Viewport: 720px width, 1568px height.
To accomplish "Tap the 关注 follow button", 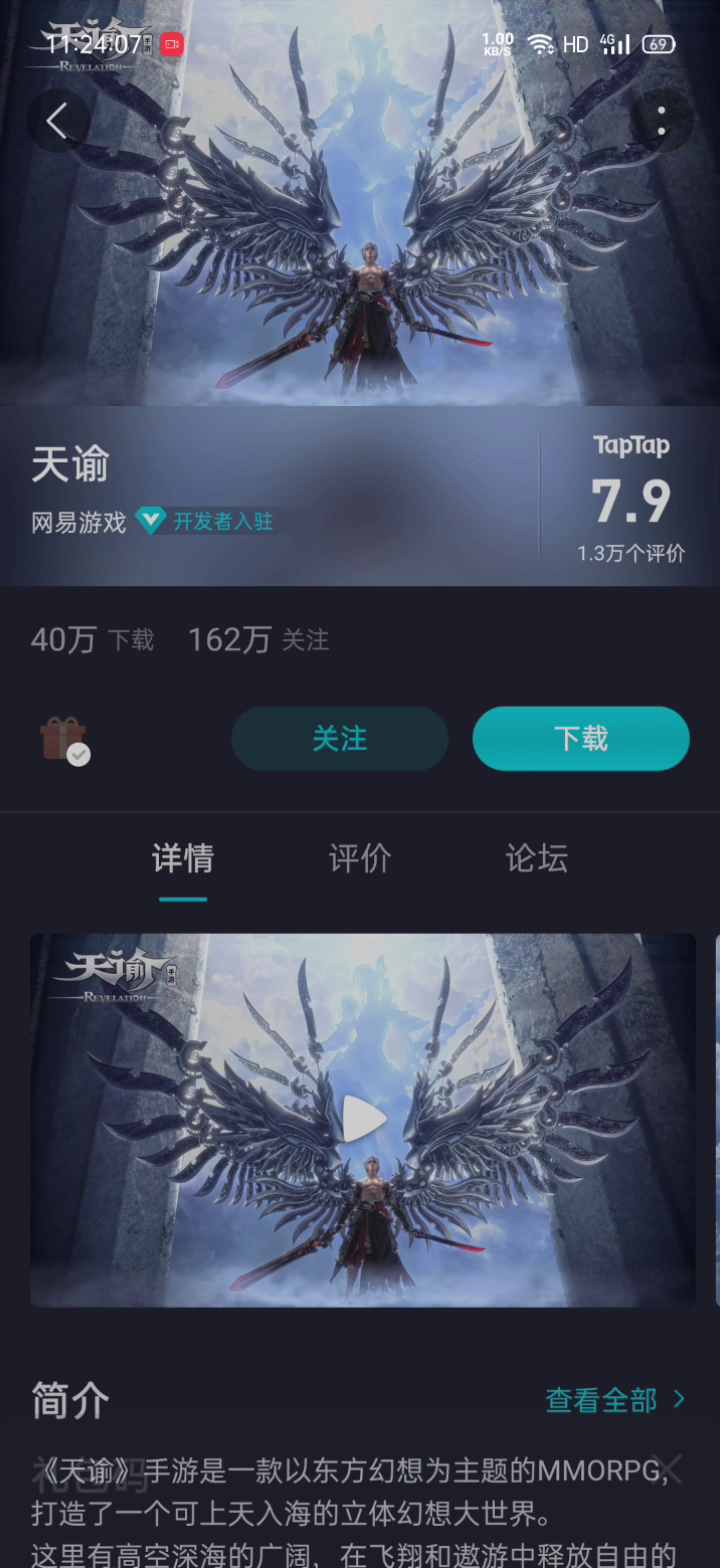I will click(x=339, y=739).
